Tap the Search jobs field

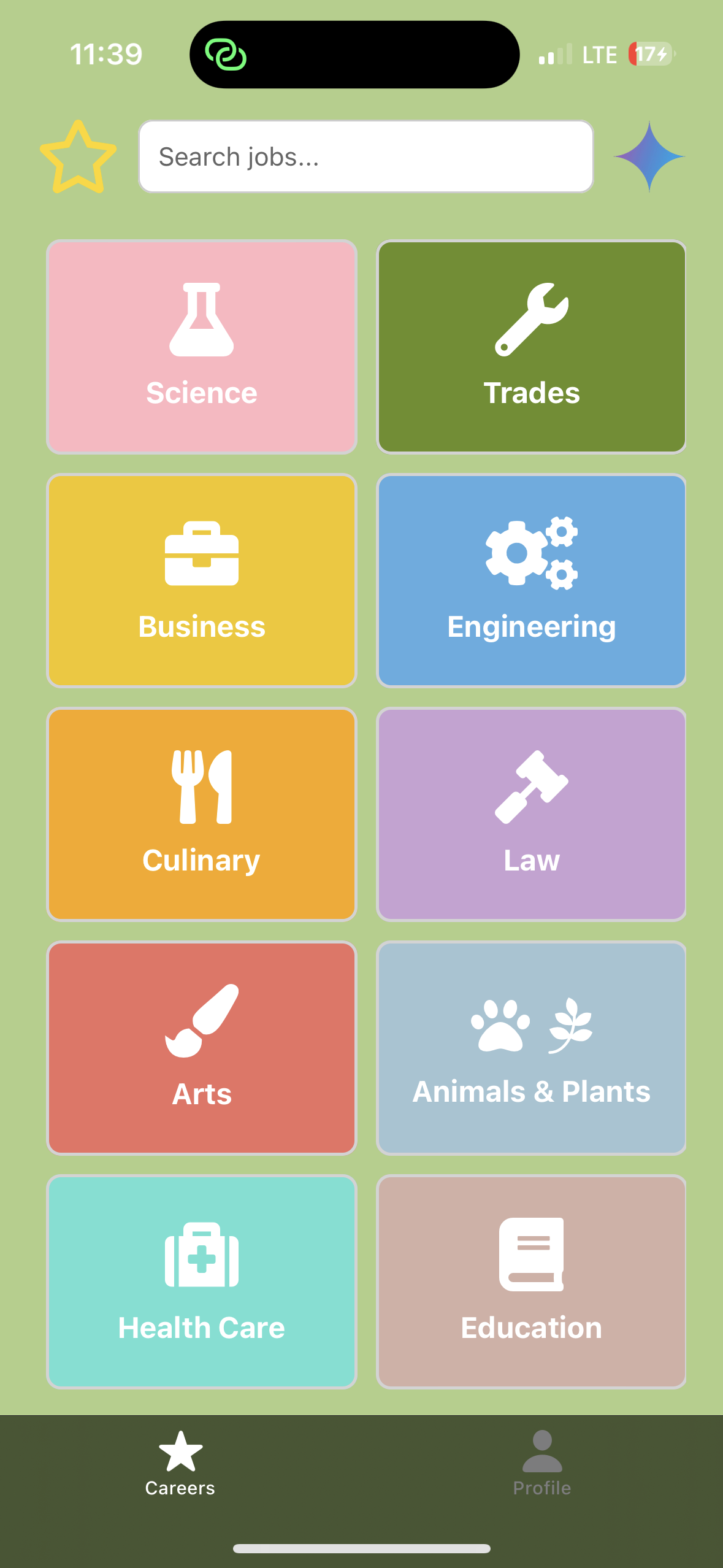[x=365, y=157]
